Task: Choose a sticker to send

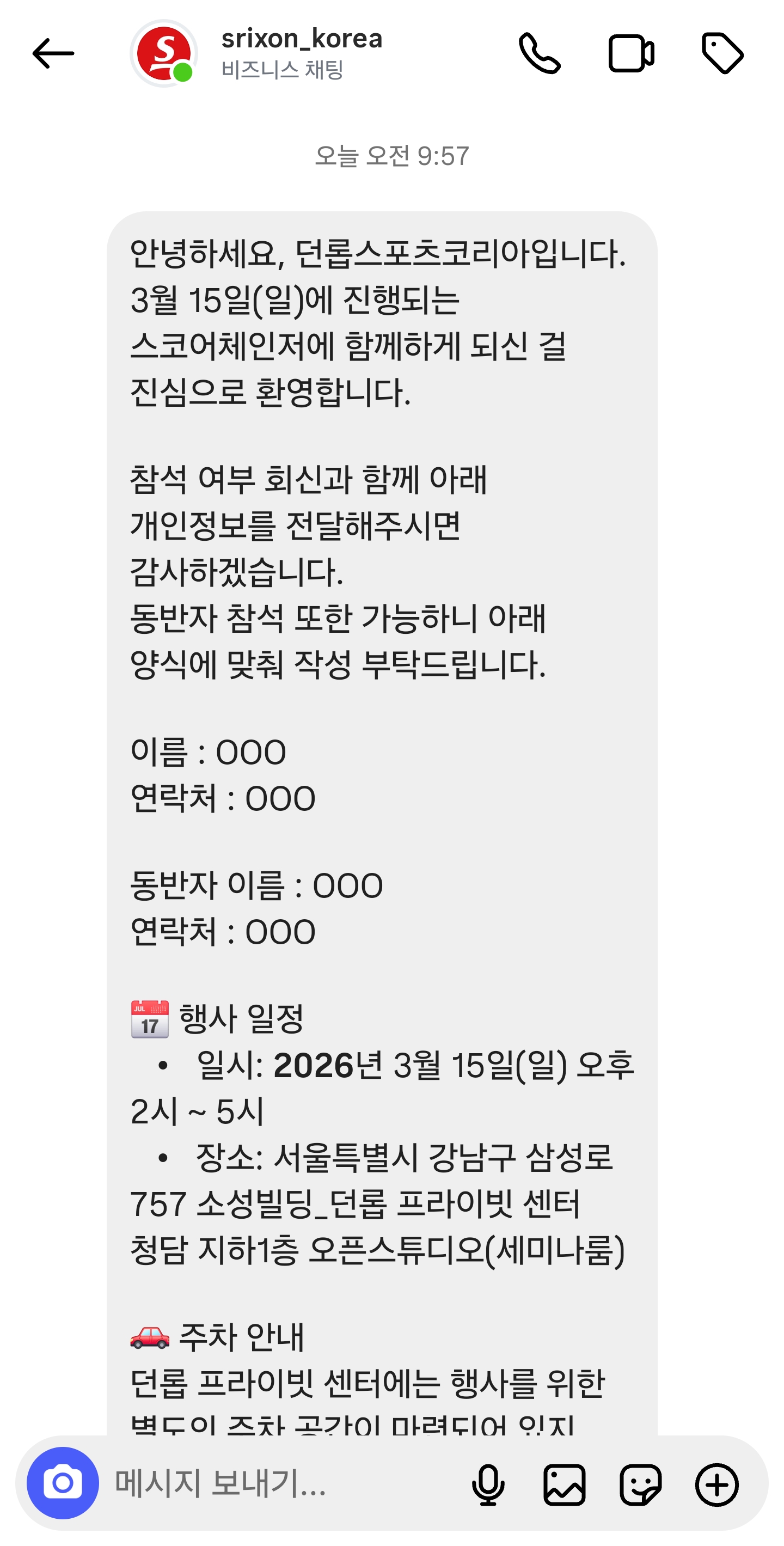Action: point(640,1484)
